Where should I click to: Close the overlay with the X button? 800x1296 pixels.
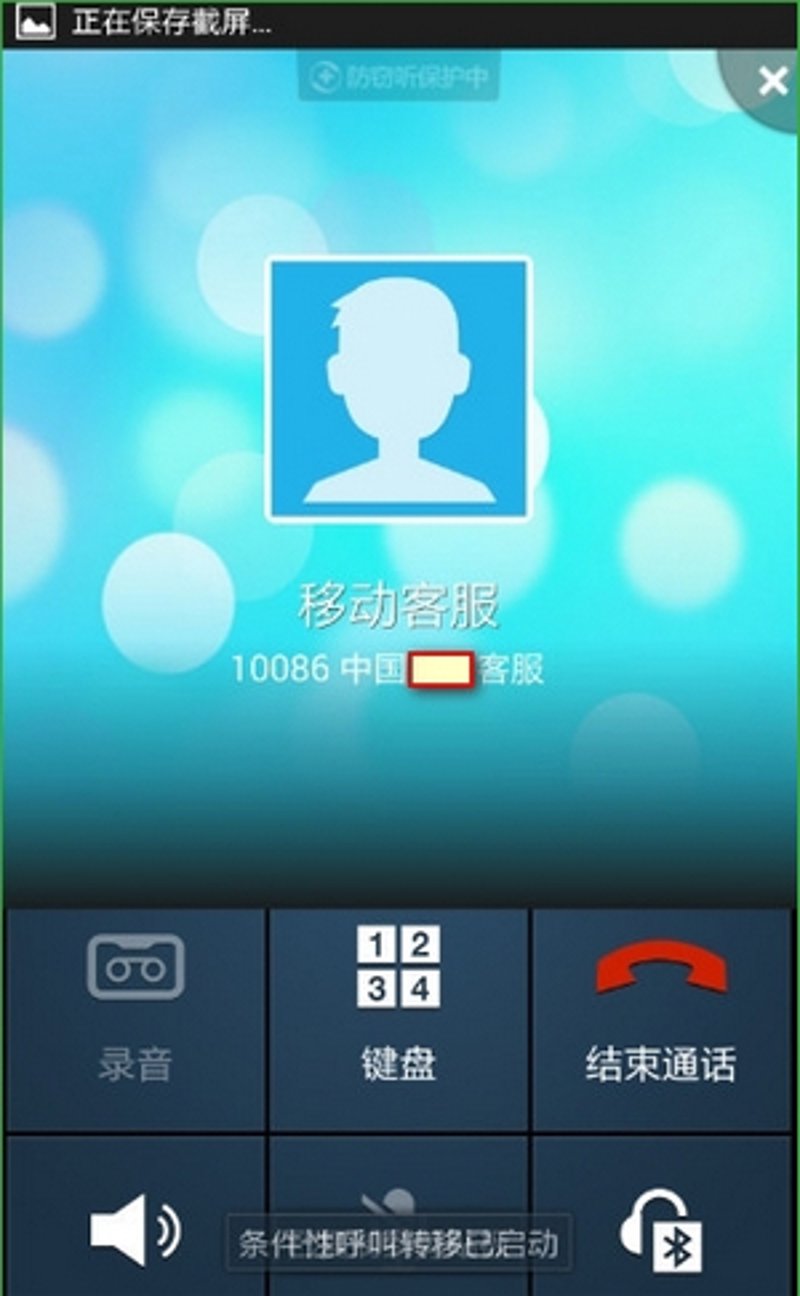coord(772,82)
